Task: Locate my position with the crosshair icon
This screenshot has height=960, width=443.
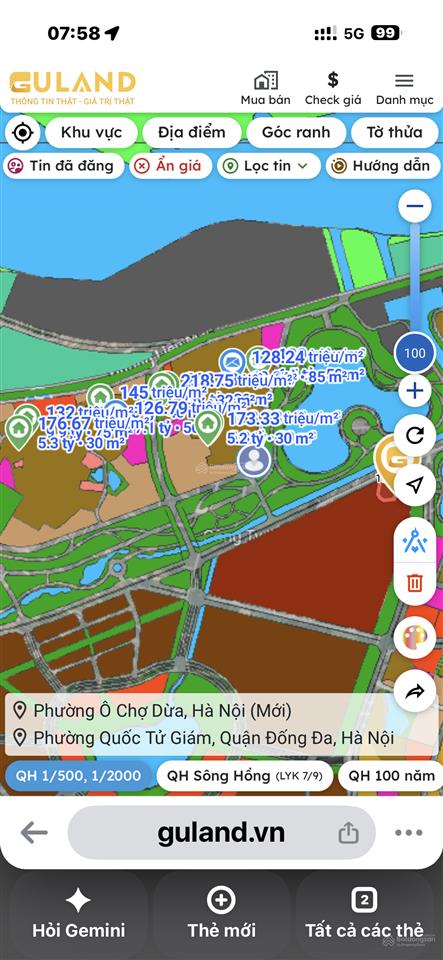Action: (23, 132)
